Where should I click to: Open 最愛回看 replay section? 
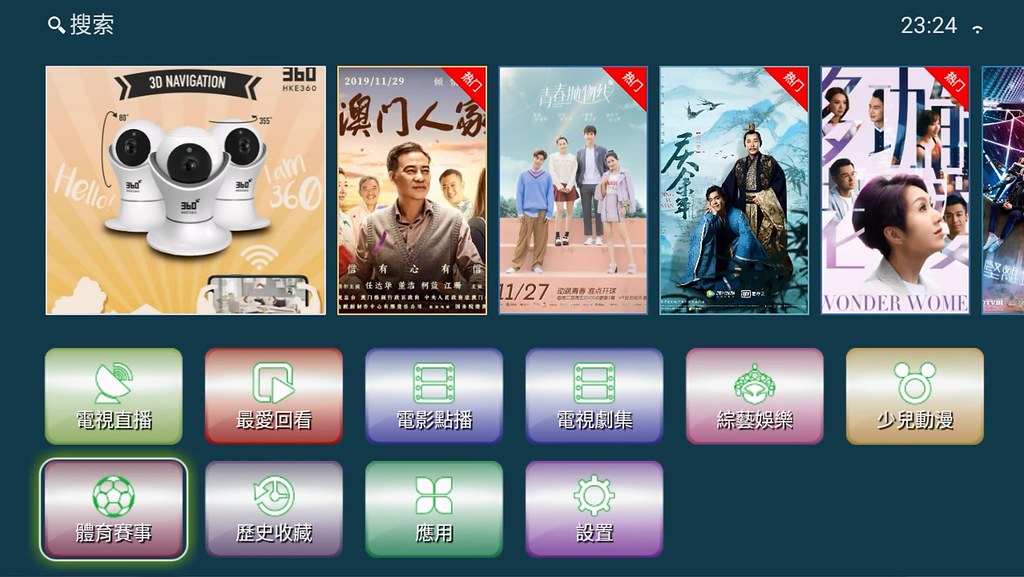tap(274, 396)
